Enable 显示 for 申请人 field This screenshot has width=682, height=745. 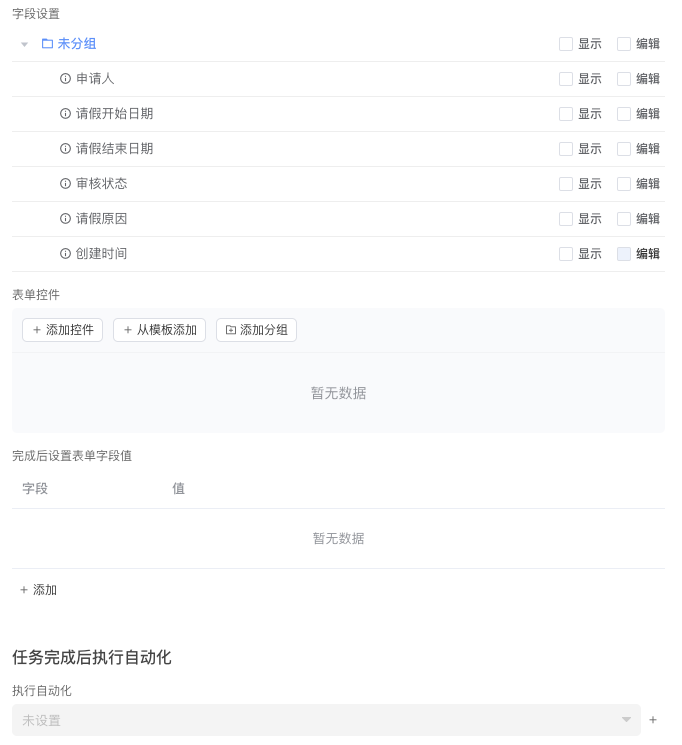(566, 79)
